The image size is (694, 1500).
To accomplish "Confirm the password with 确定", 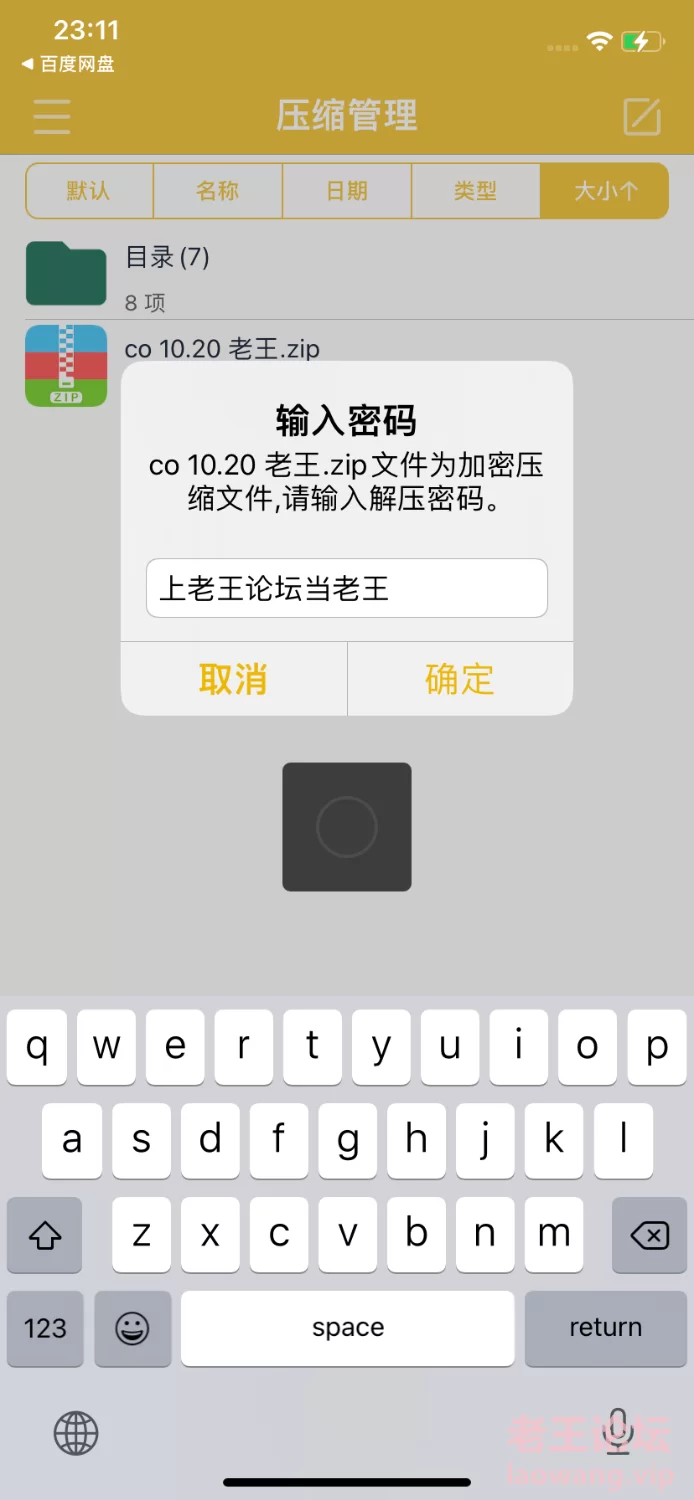I will (460, 679).
